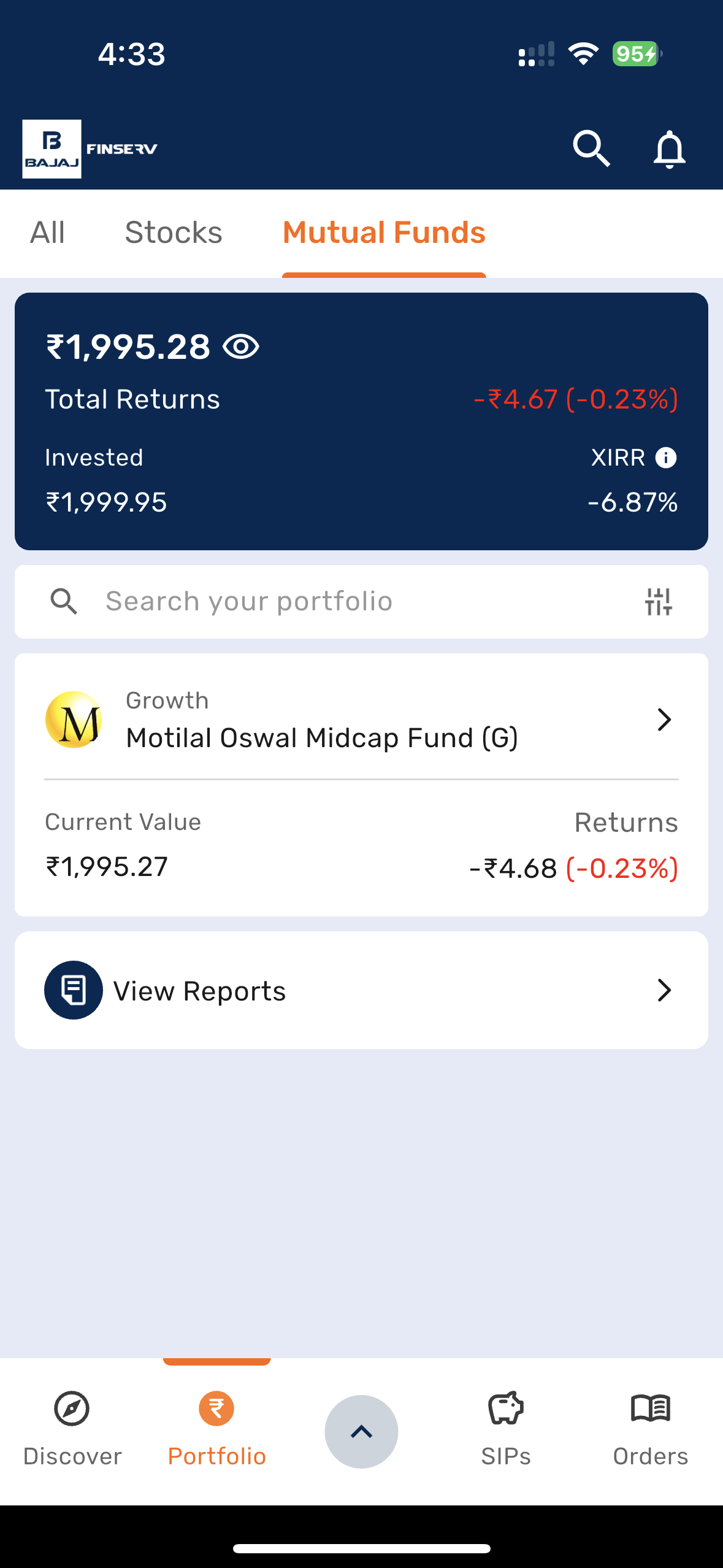This screenshot has height=1568, width=723.
Task: Open portfolio filter options
Action: [659, 602]
